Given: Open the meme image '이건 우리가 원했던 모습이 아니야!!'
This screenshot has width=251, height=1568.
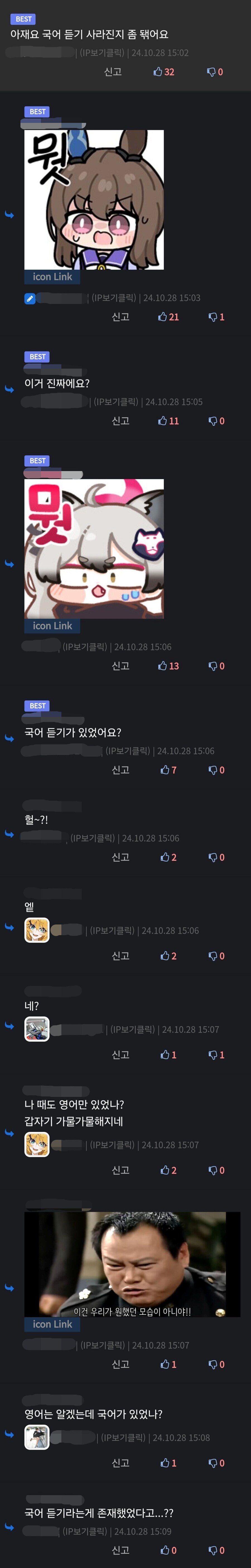Looking at the screenshot, I should click(132, 1264).
